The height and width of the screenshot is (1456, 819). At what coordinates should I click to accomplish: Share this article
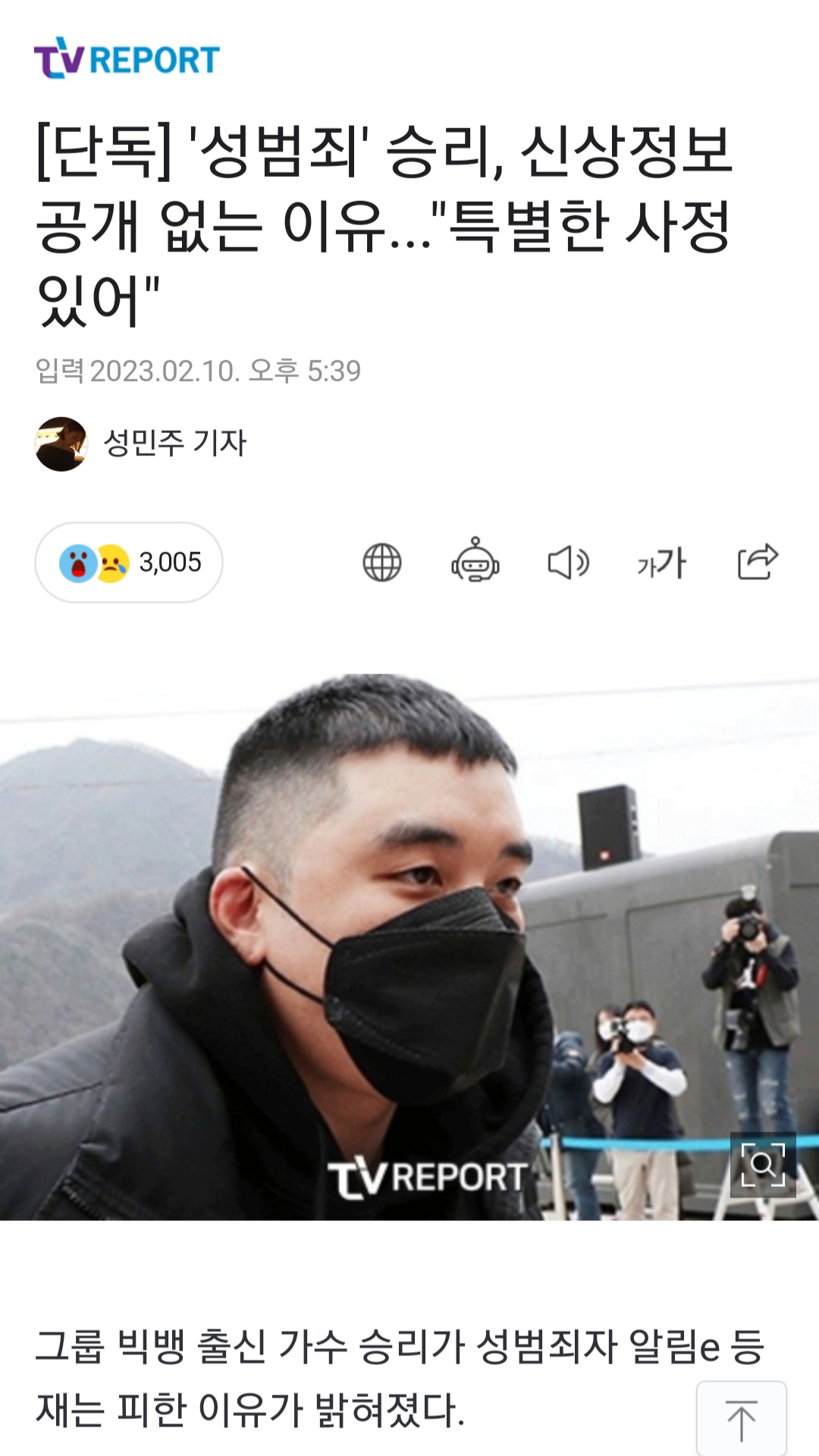click(758, 562)
